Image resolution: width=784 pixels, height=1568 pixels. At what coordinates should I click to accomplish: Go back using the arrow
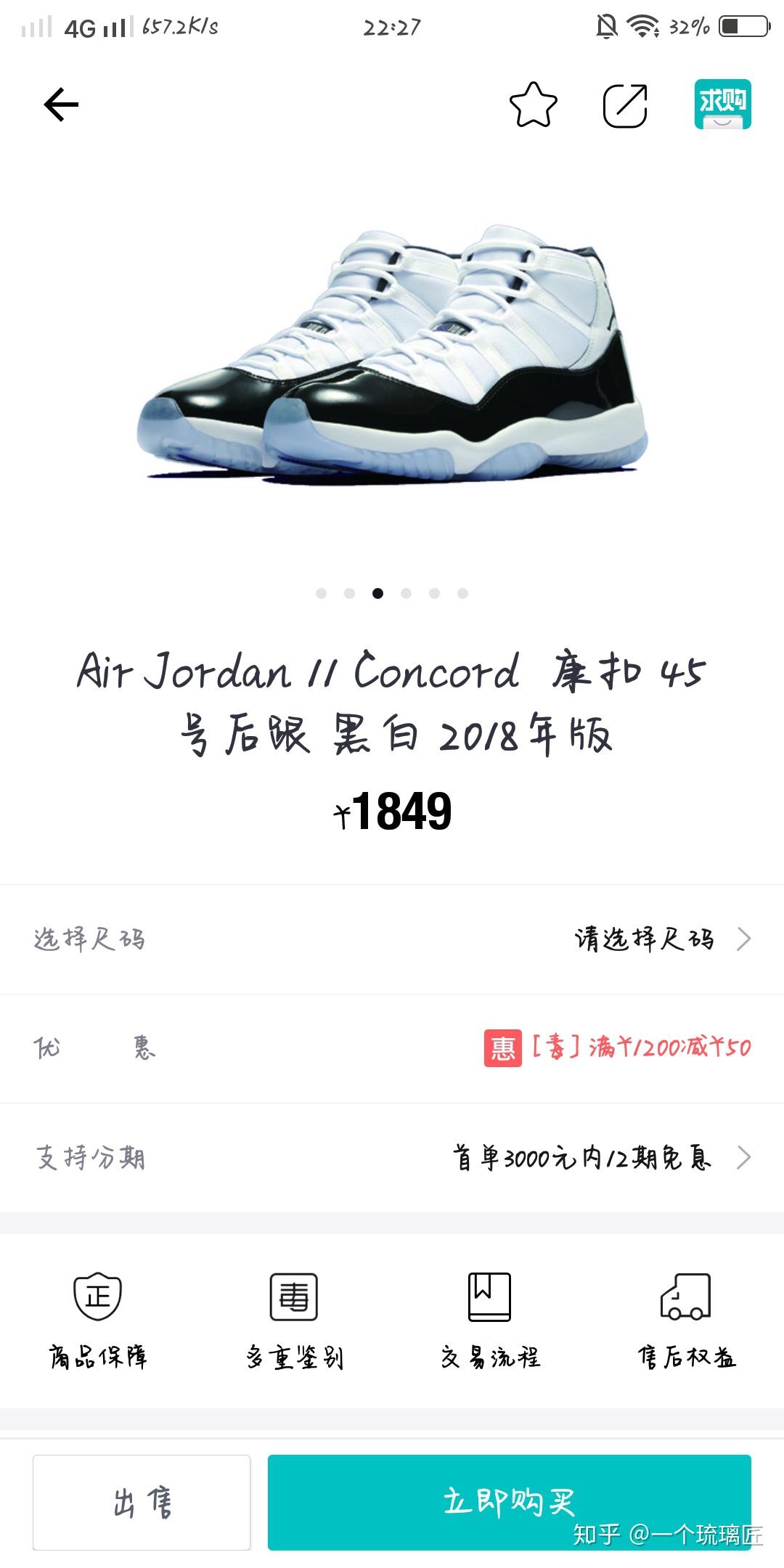pyautogui.click(x=61, y=105)
